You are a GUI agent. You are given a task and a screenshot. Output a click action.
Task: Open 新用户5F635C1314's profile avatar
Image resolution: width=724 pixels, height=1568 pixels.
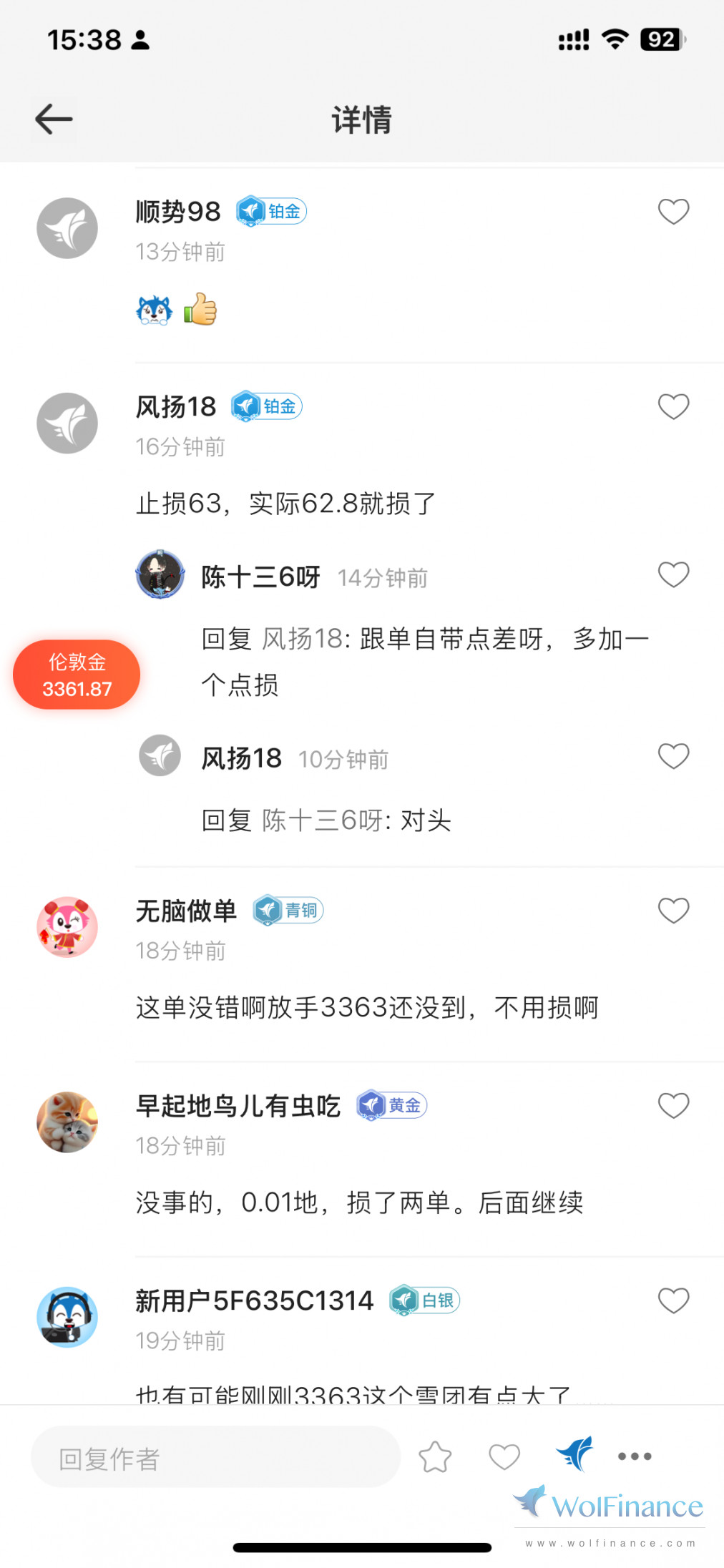tap(67, 1317)
